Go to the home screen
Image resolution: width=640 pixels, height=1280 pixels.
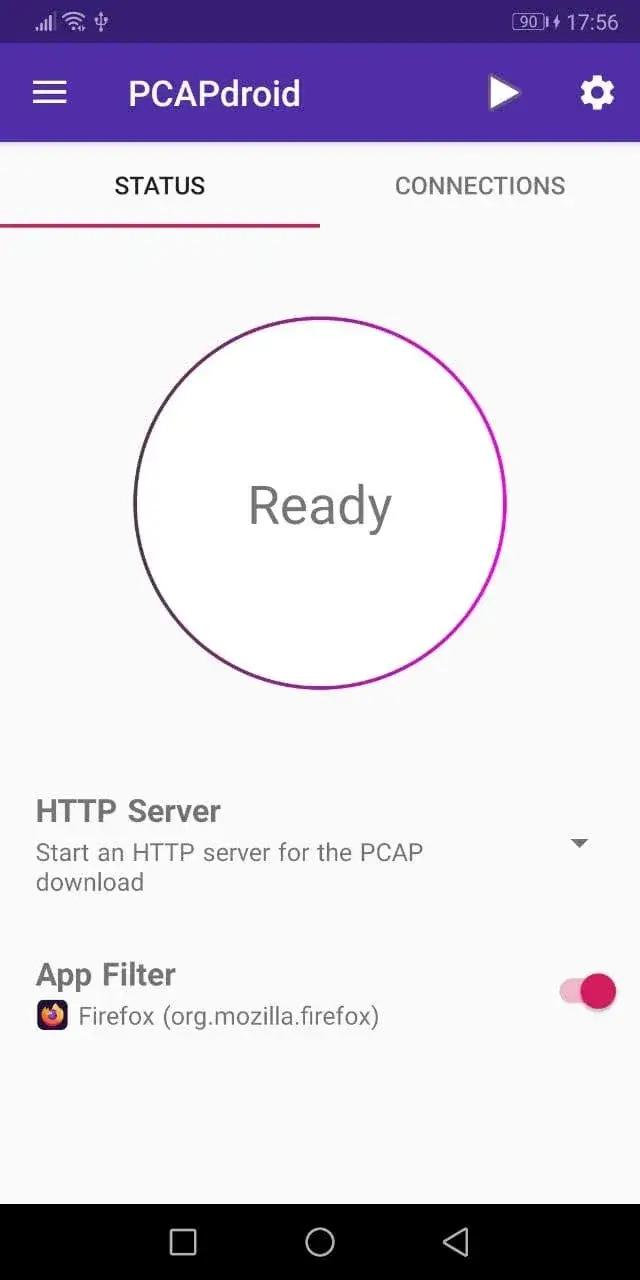tap(320, 1242)
